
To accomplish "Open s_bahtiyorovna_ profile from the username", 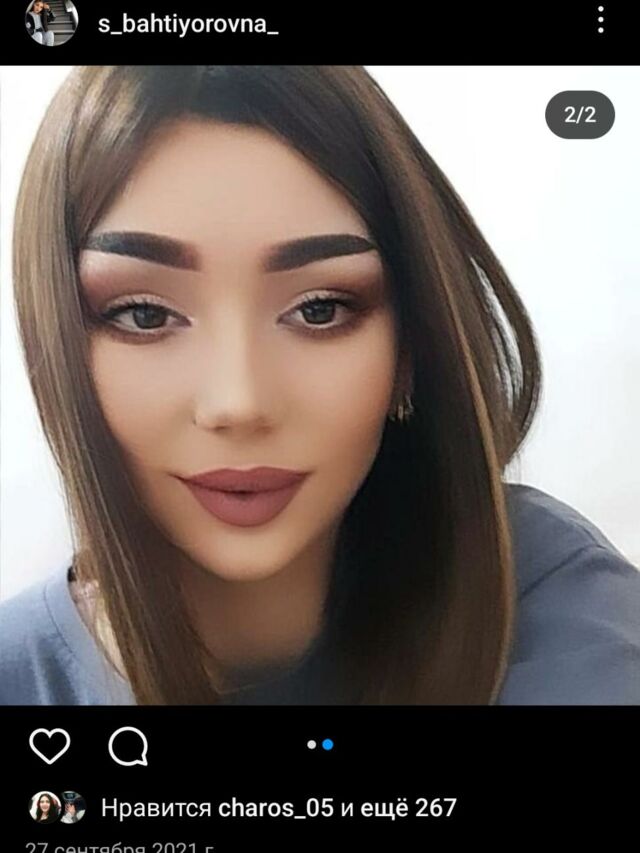I will 188,25.
